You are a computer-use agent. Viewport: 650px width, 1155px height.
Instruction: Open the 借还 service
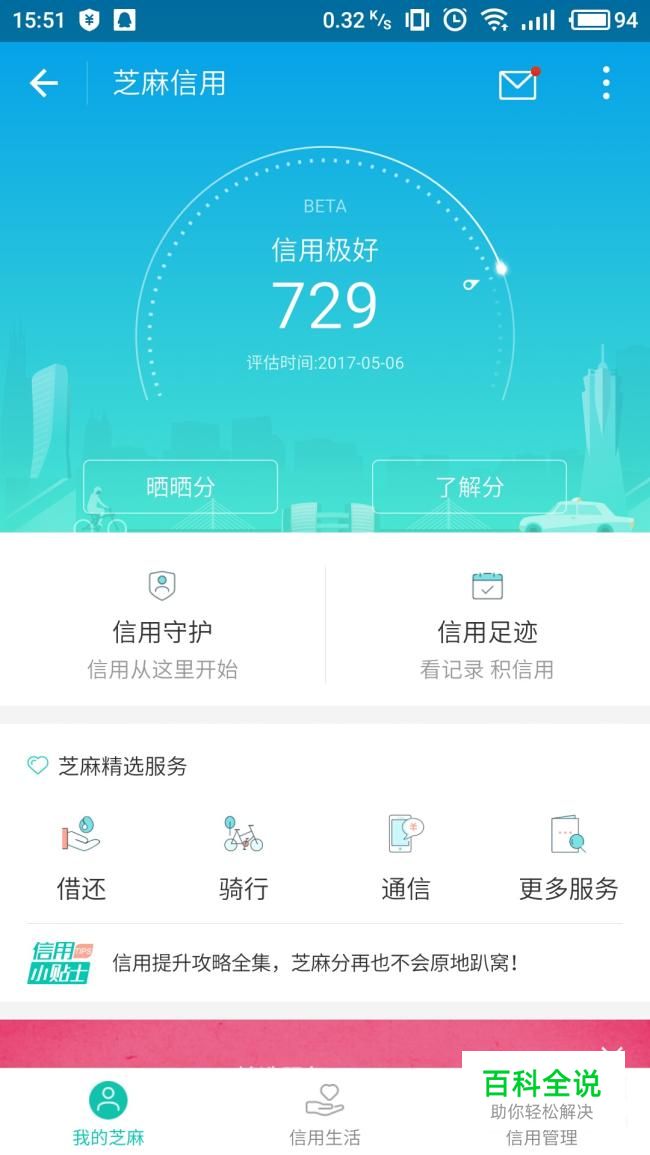click(x=81, y=857)
